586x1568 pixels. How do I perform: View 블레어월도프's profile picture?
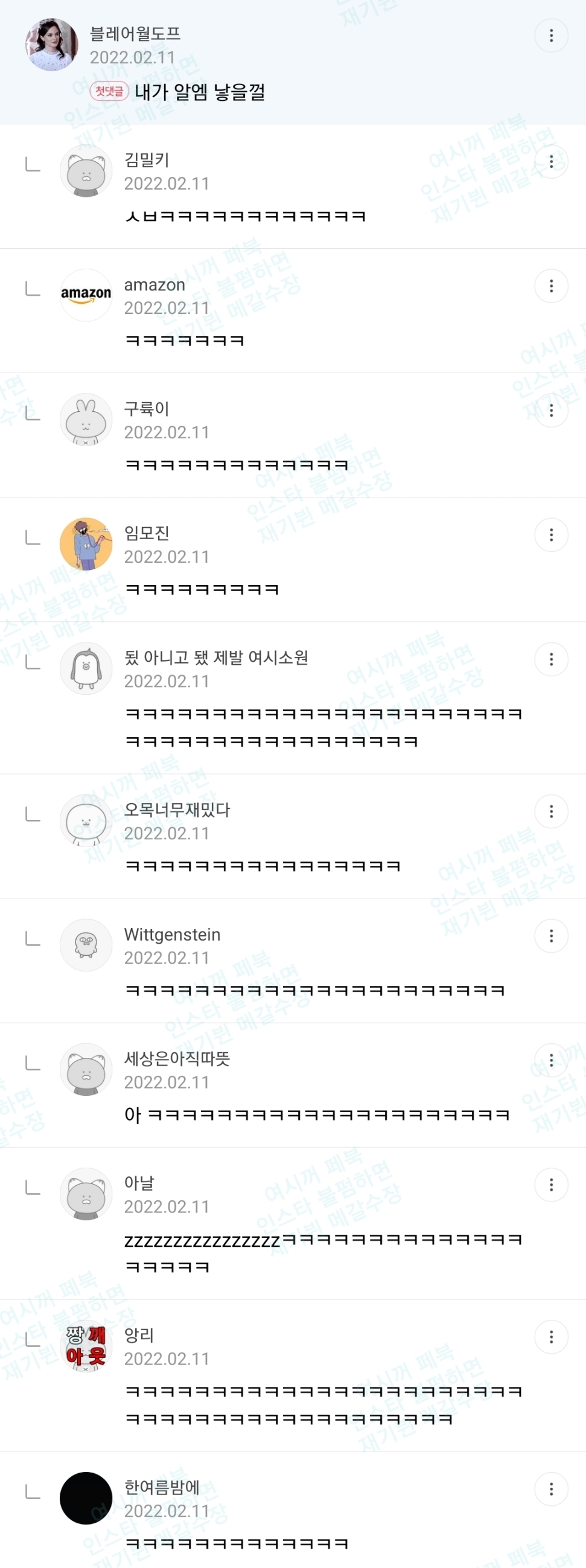click(x=52, y=45)
